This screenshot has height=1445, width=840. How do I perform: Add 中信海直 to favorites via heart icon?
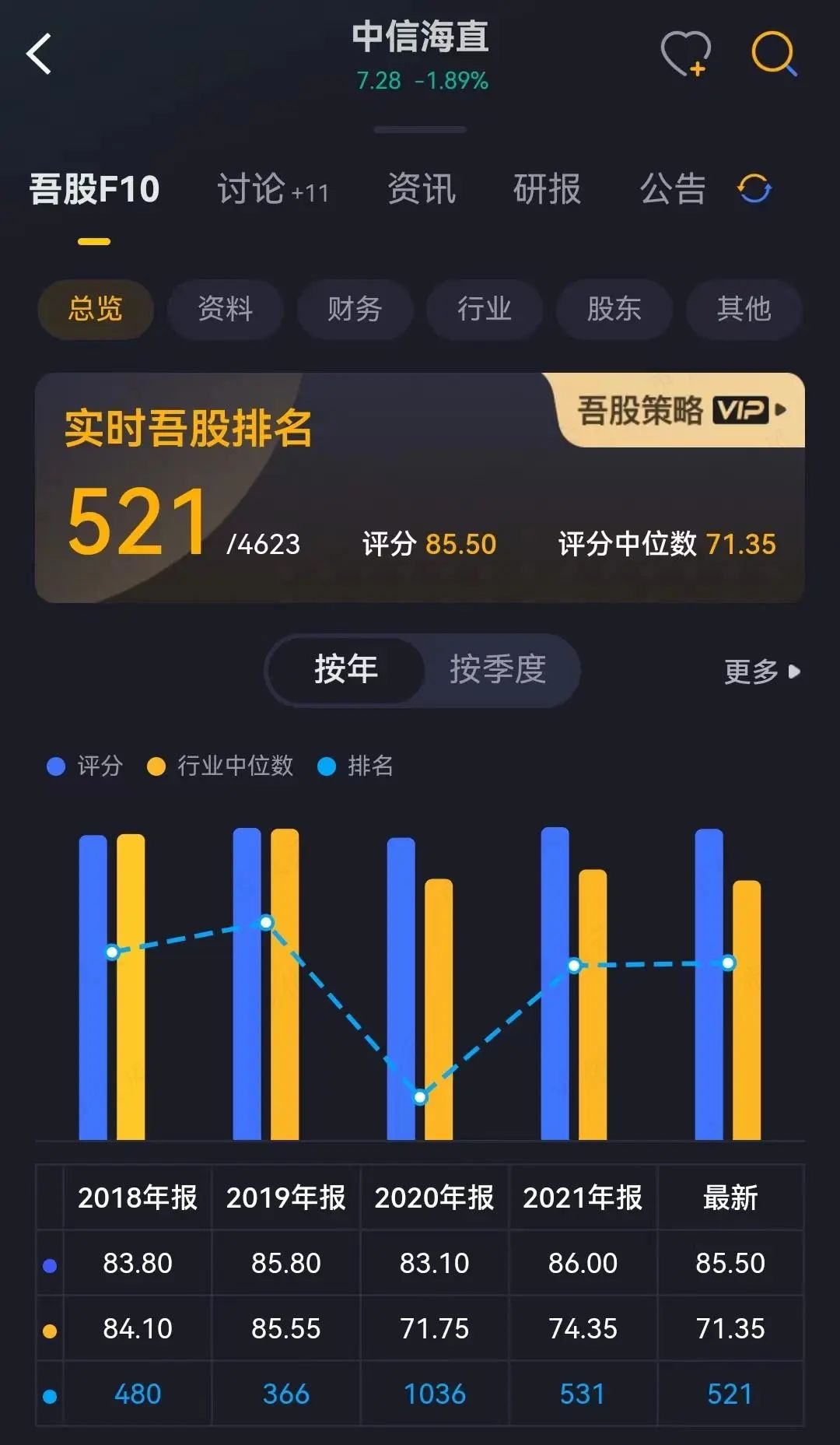(x=685, y=54)
